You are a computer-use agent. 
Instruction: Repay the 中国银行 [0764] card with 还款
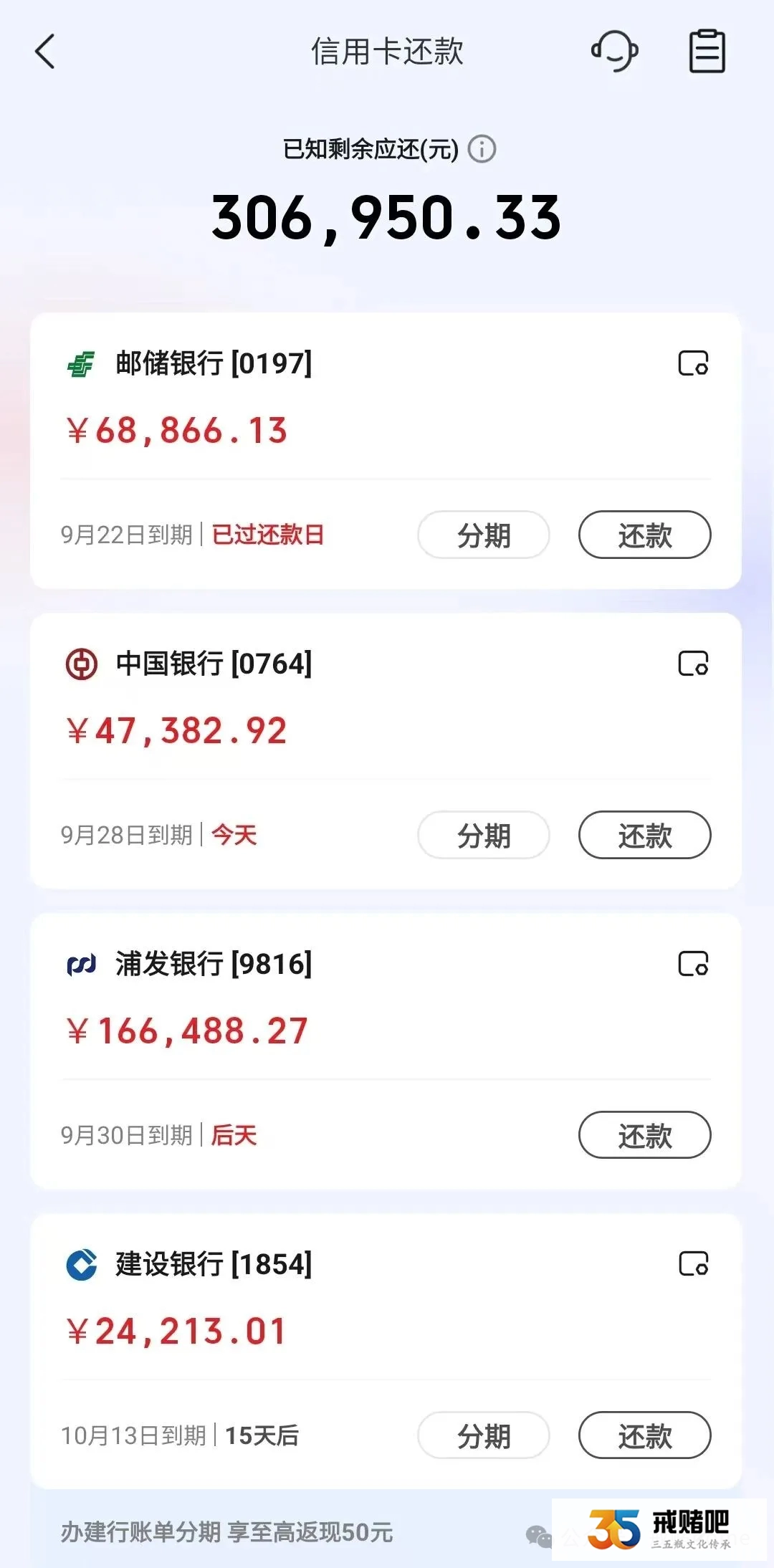tap(644, 835)
